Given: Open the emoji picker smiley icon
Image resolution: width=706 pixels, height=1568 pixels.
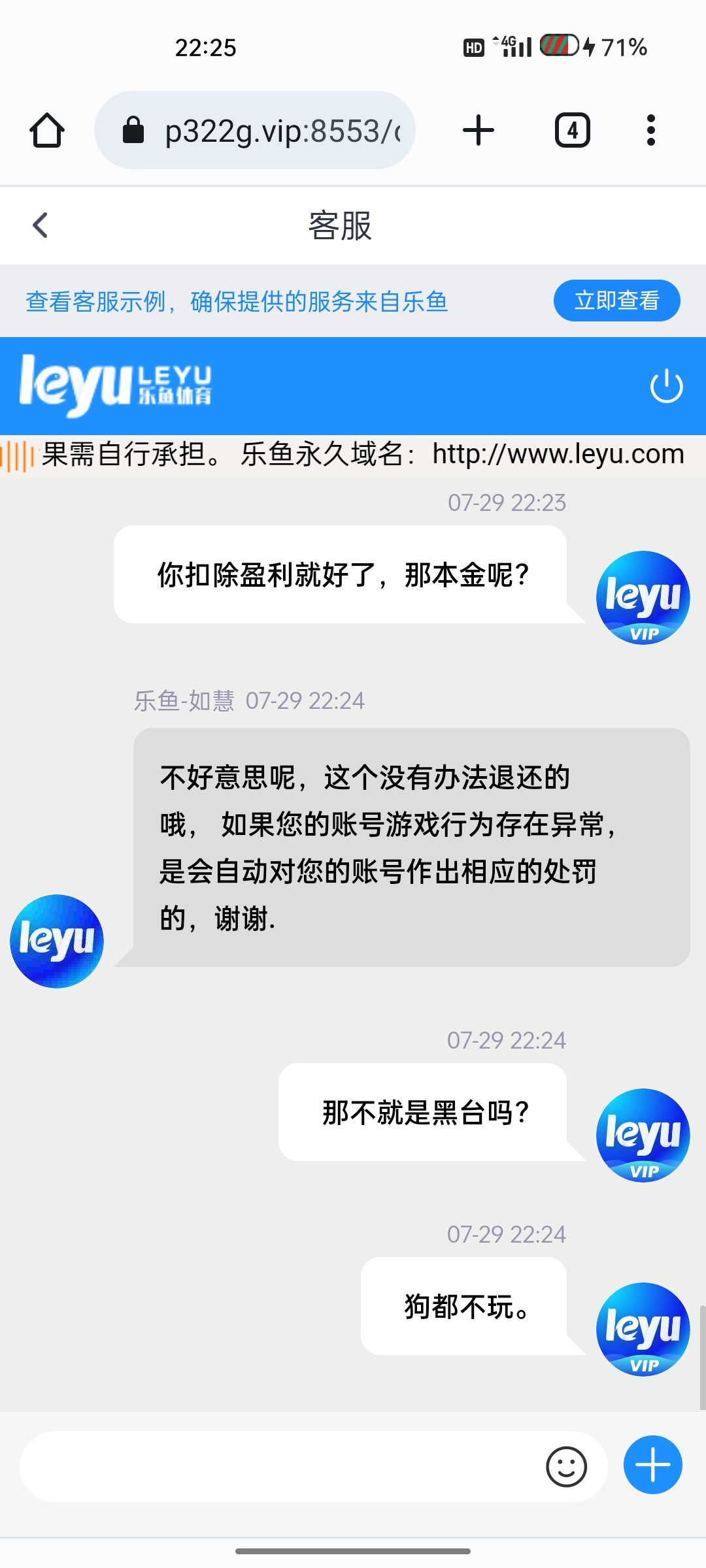Looking at the screenshot, I should (568, 1466).
